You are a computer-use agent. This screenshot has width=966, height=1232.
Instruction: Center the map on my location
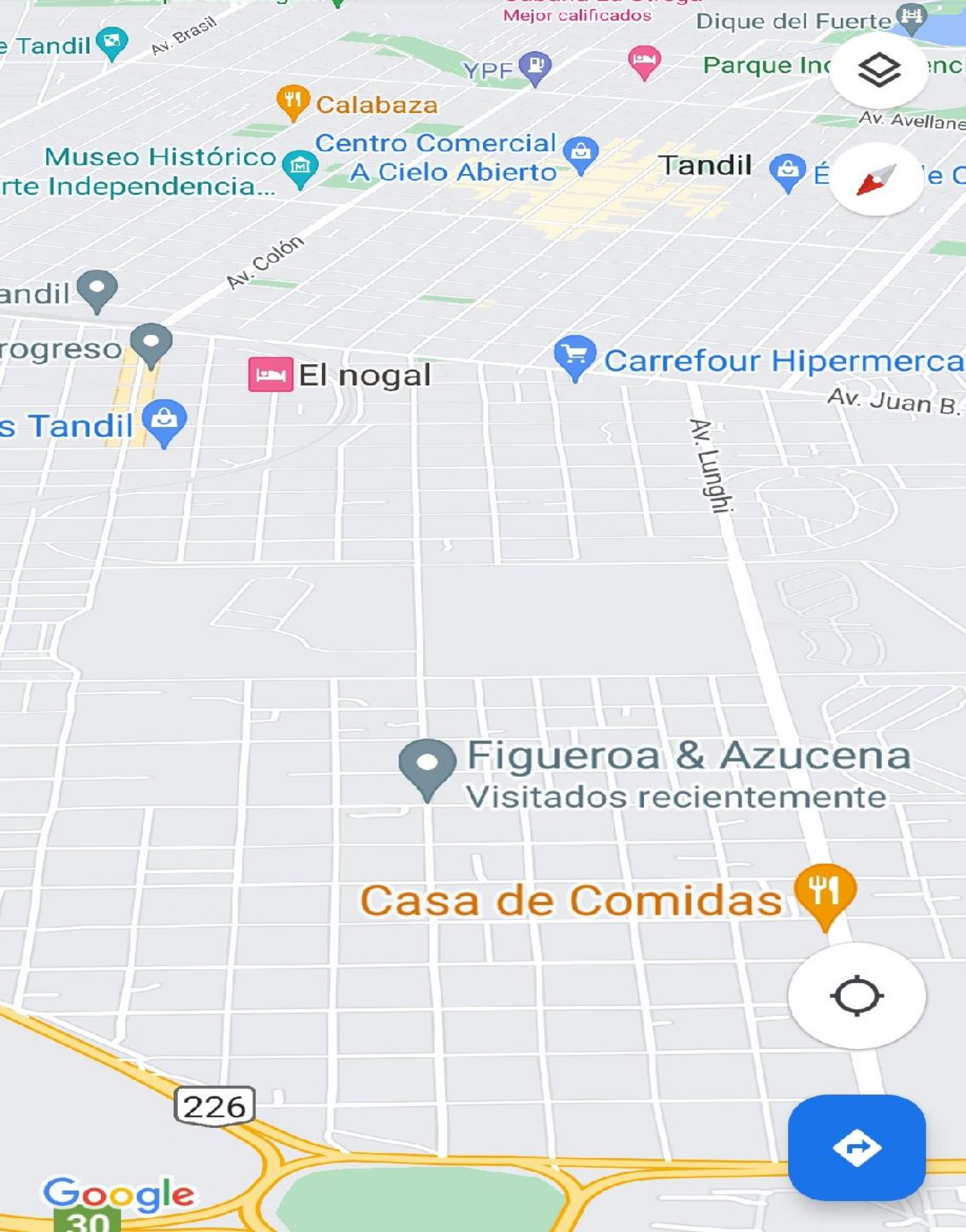856,995
